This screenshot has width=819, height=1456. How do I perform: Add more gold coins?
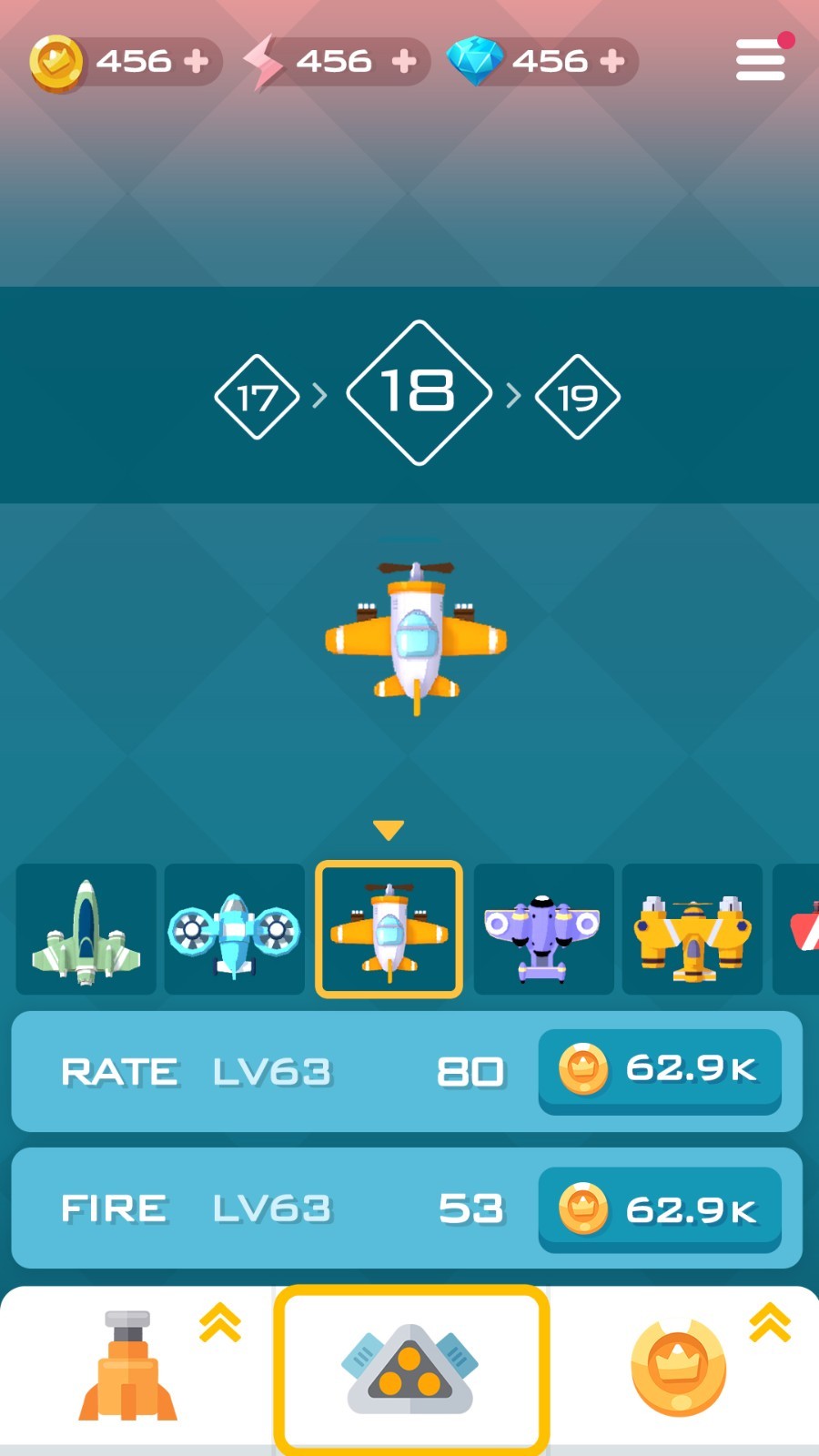tap(196, 61)
